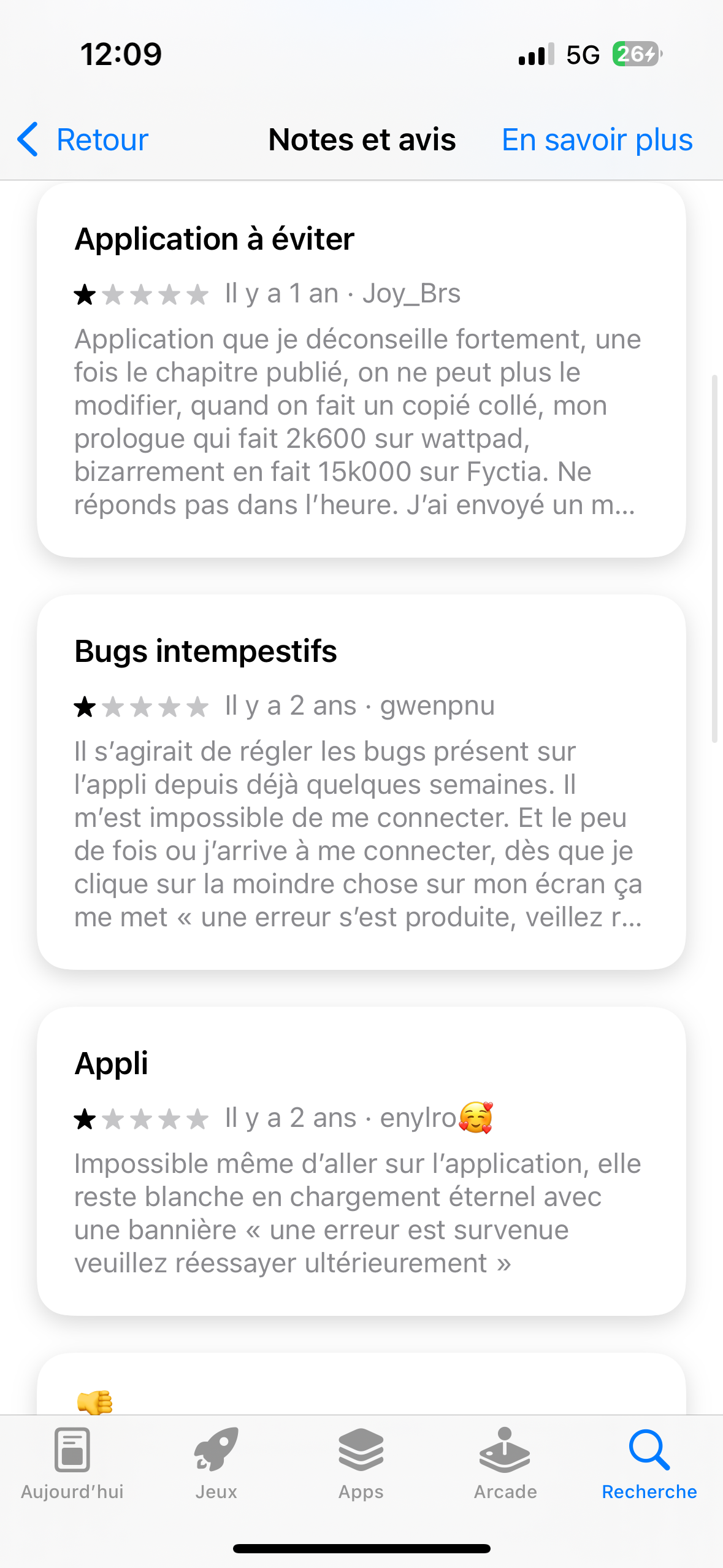Screen dimensions: 723x1568
Task: Go back with the Retour button
Action: tap(83, 140)
